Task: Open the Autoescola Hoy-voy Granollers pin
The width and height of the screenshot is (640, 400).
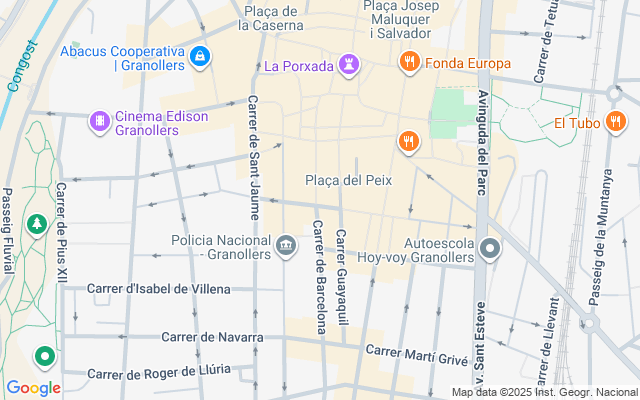Action: coord(489,248)
